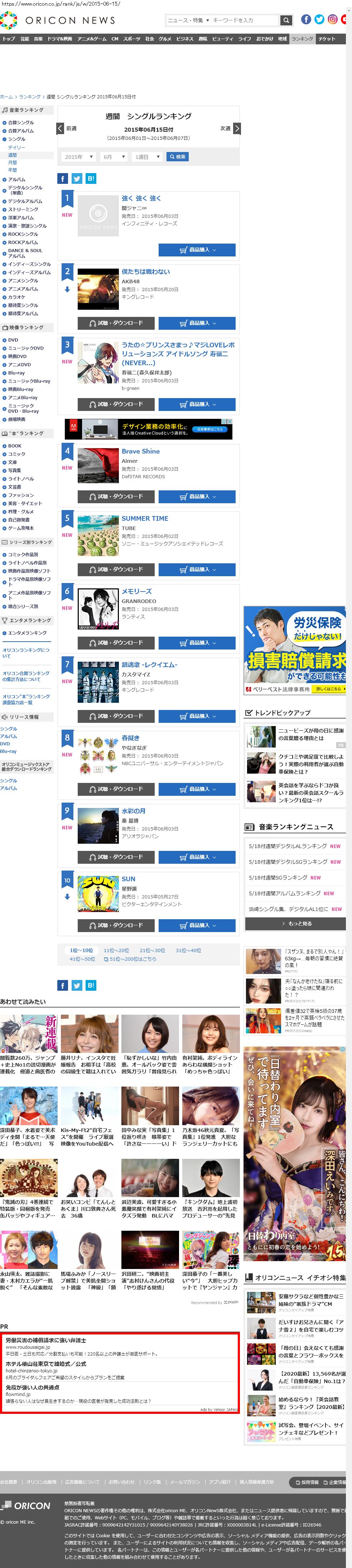Go to previous week with 前週 arrow
The height and width of the screenshot is (1568, 352).
(x=60, y=128)
